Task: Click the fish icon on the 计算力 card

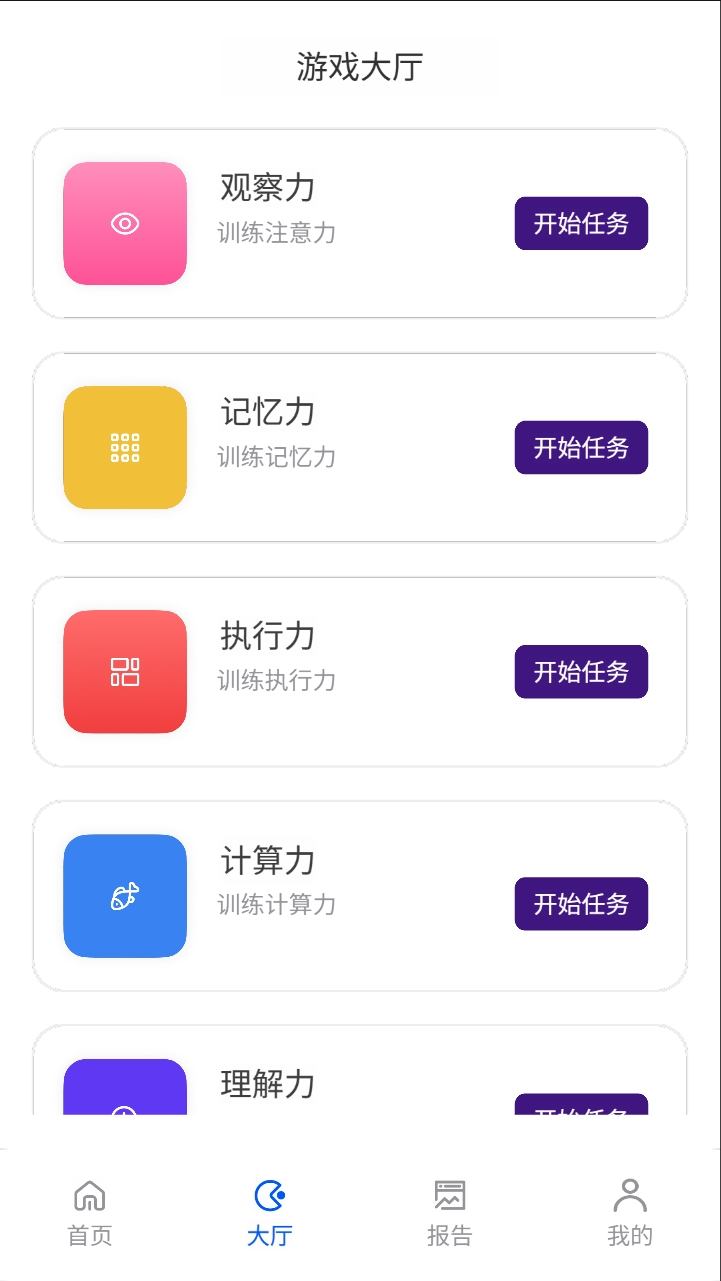Action: 124,896
